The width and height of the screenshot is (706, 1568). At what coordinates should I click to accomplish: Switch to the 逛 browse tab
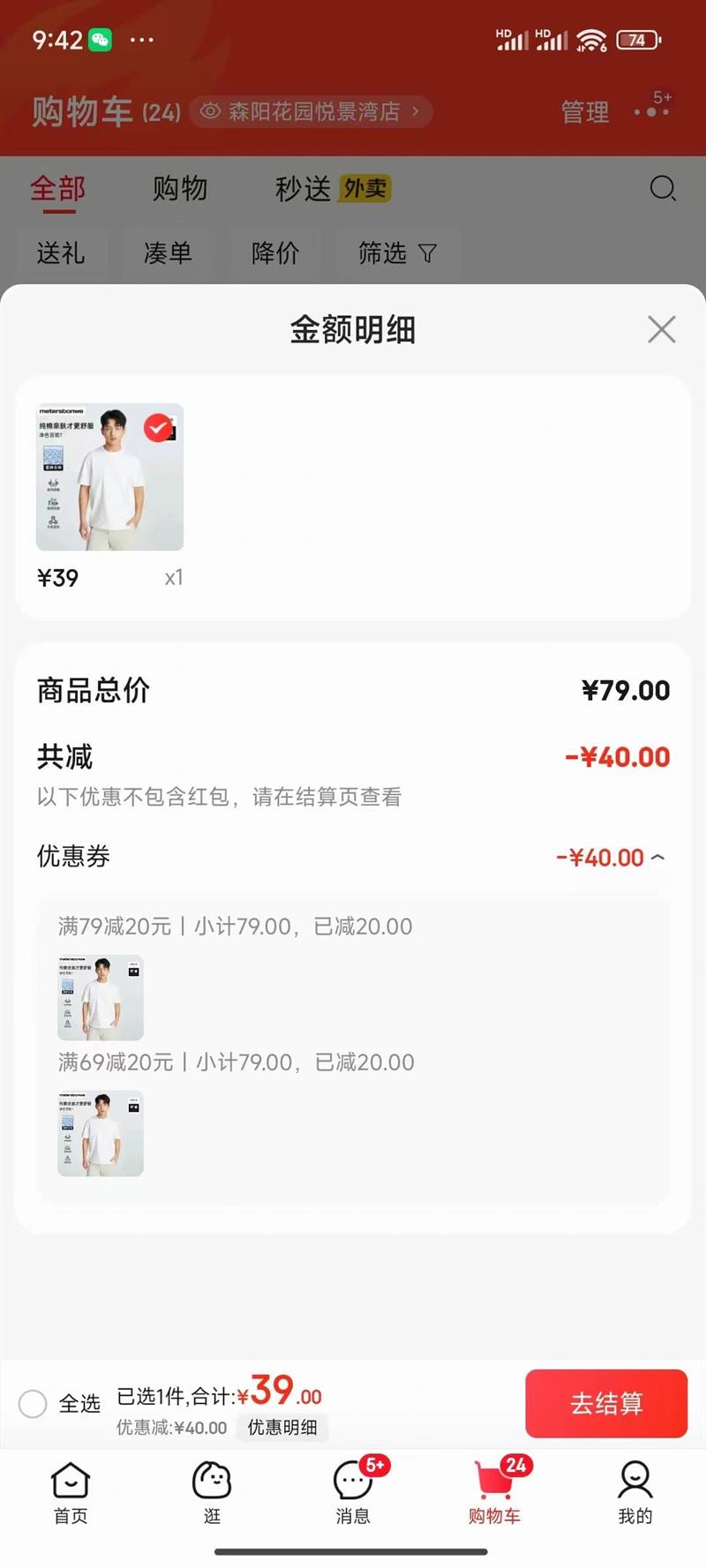coord(212,1493)
